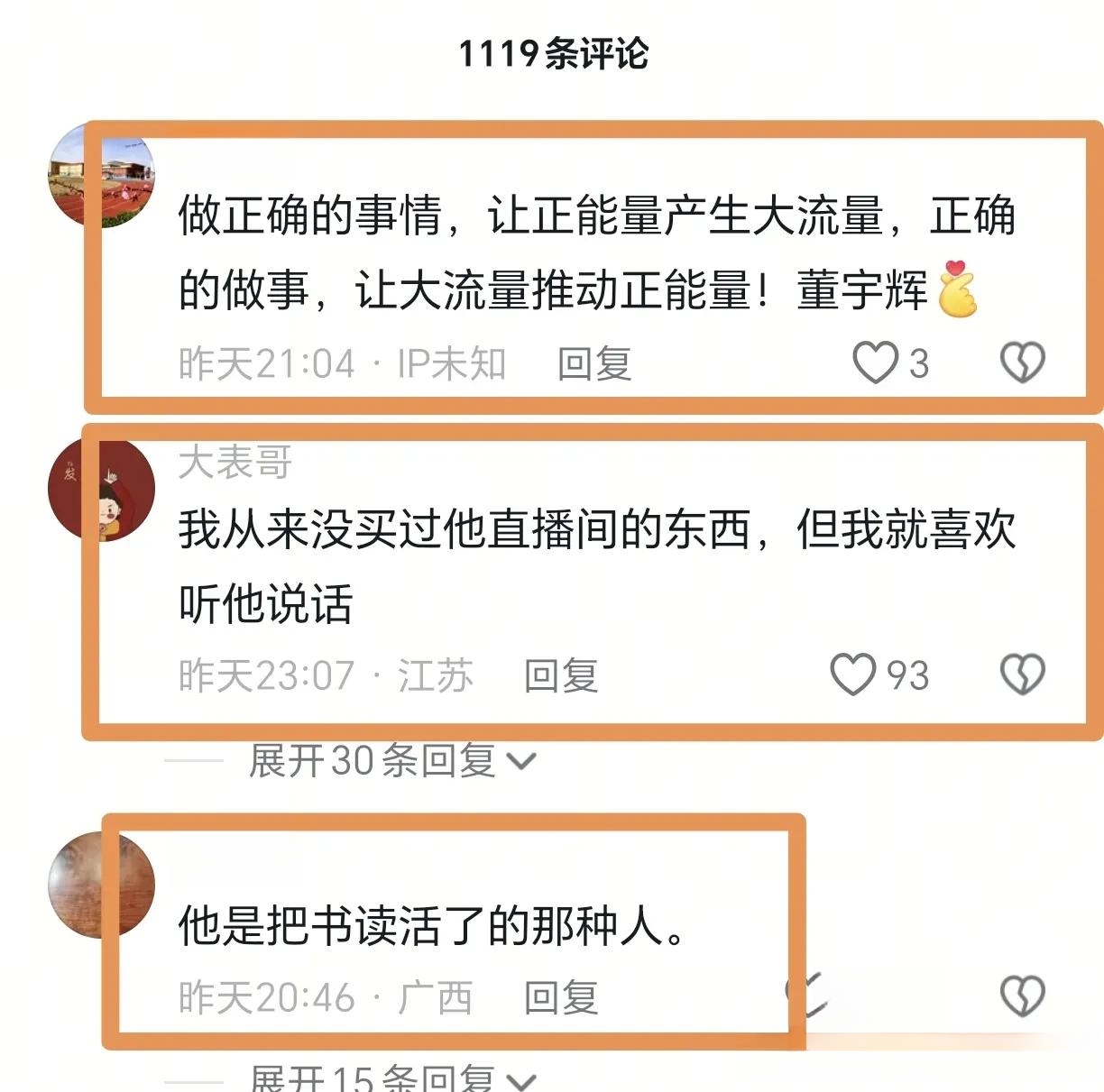This screenshot has width=1104, height=1092.
Task: Expand 展开15条回复
Action: 391,1078
